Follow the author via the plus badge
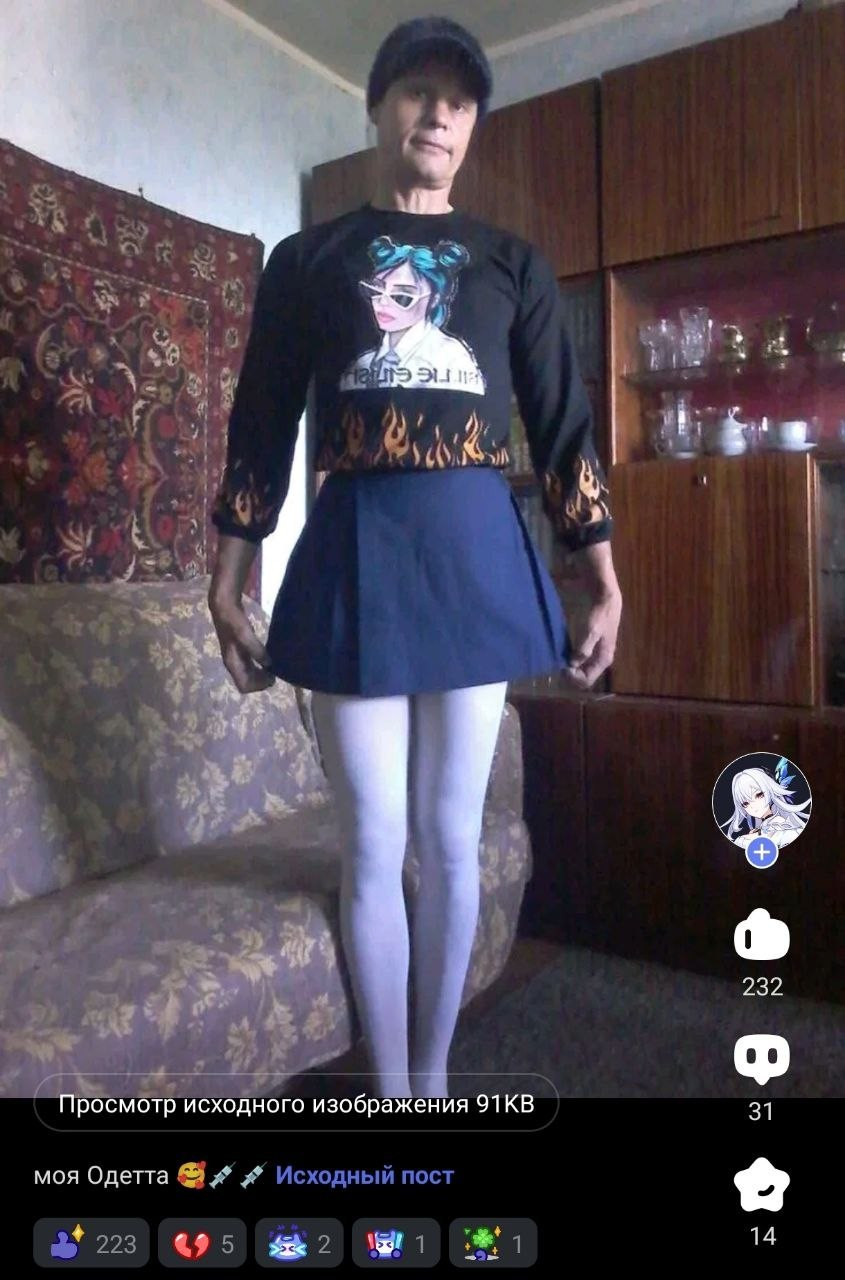The image size is (845, 1280). [x=762, y=853]
